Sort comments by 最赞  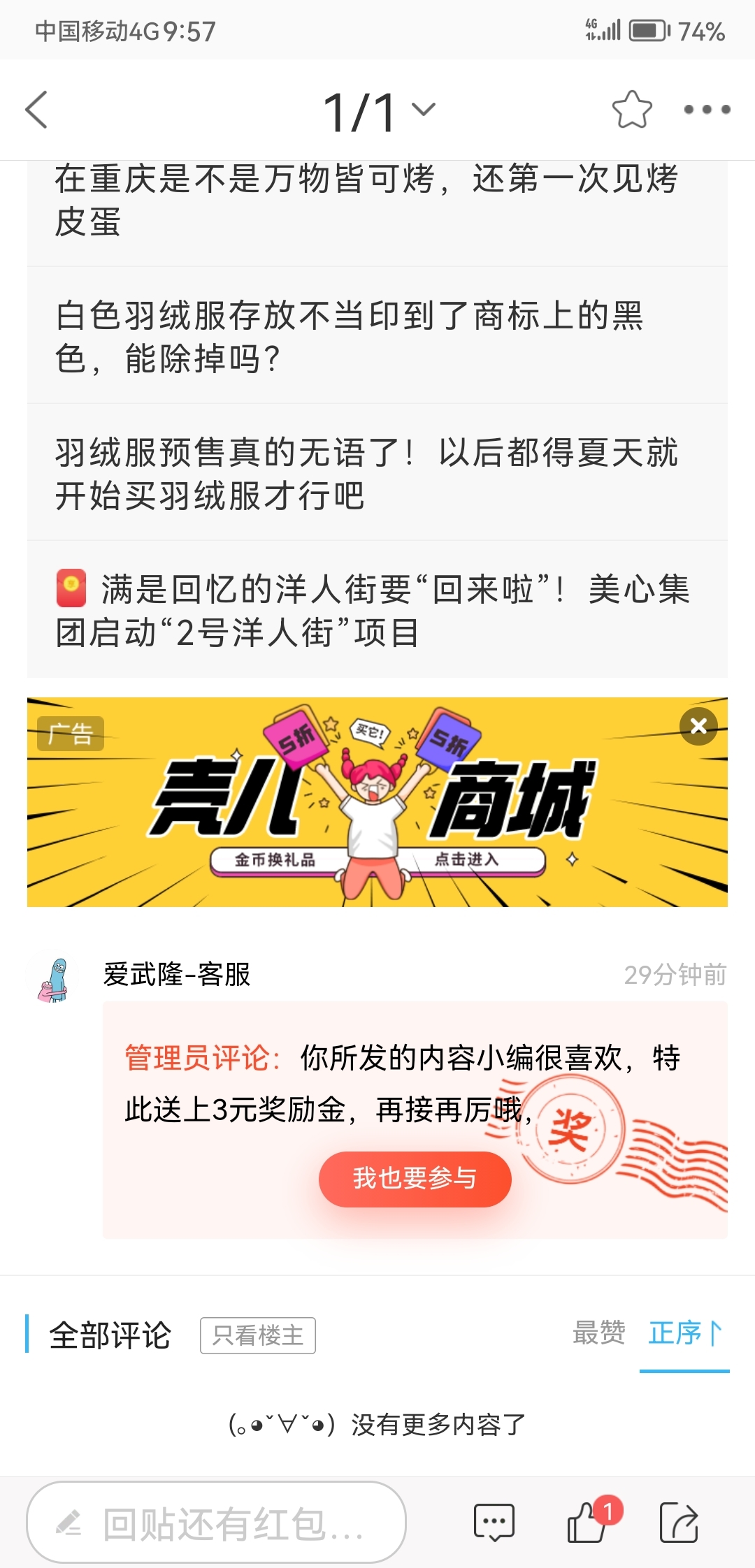(598, 1333)
